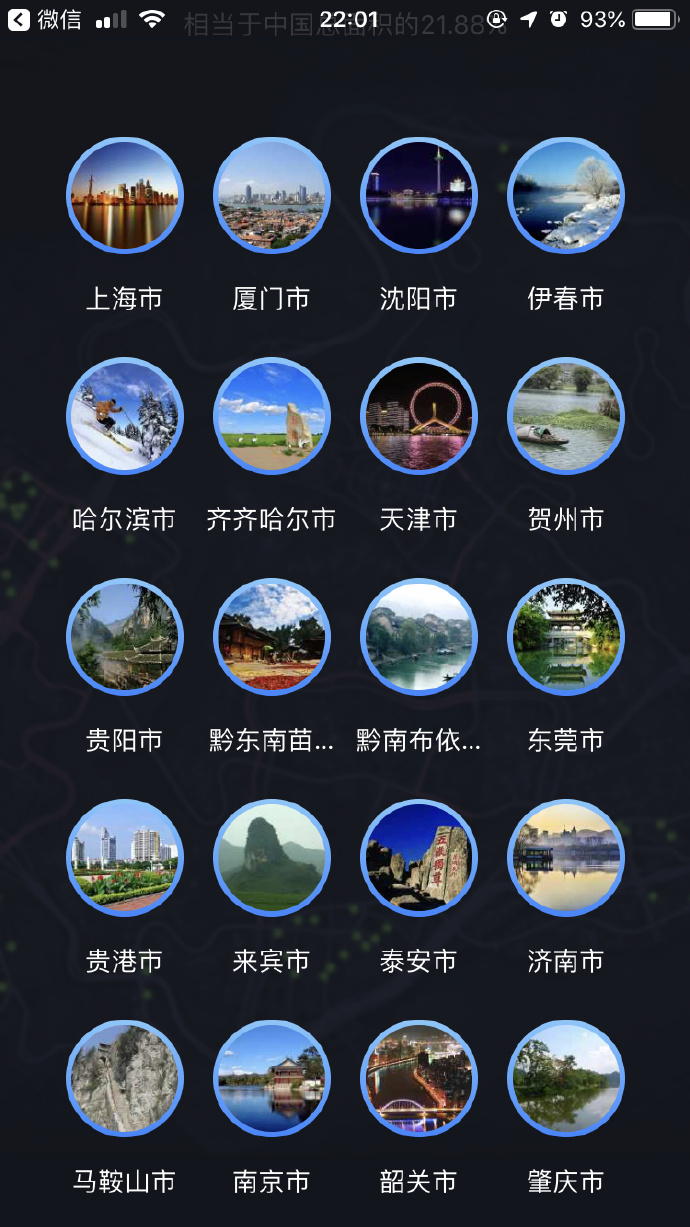Image resolution: width=690 pixels, height=1227 pixels.
Task: Return to 微信 via the status bar back arrow
Action: tap(18, 20)
